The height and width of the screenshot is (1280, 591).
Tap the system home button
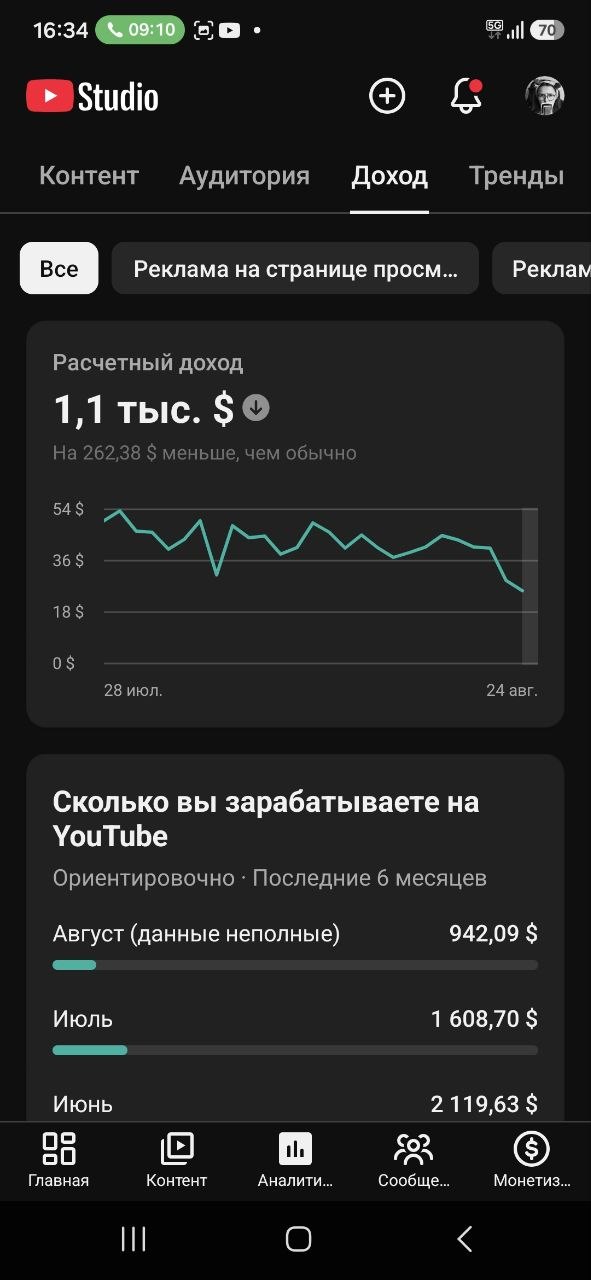298,1239
